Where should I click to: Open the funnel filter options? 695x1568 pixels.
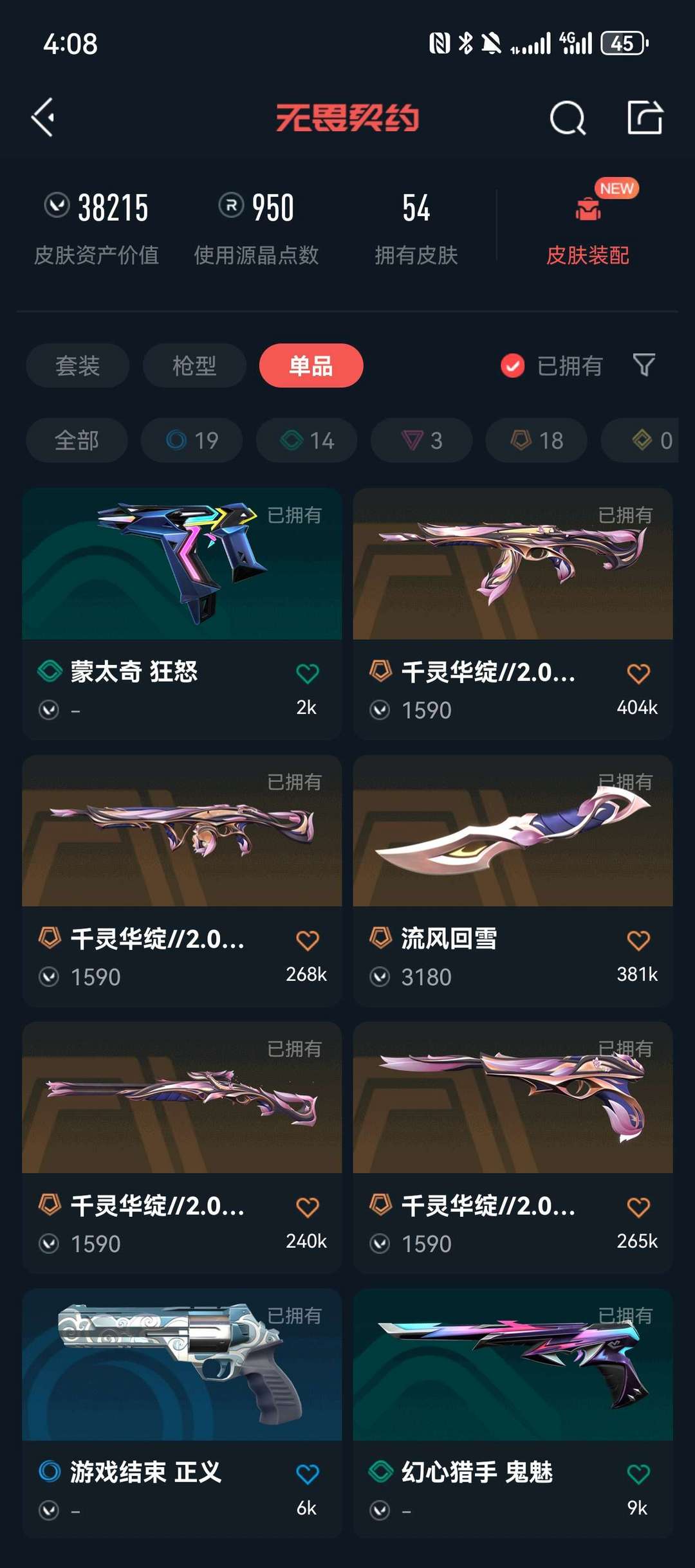tap(644, 365)
